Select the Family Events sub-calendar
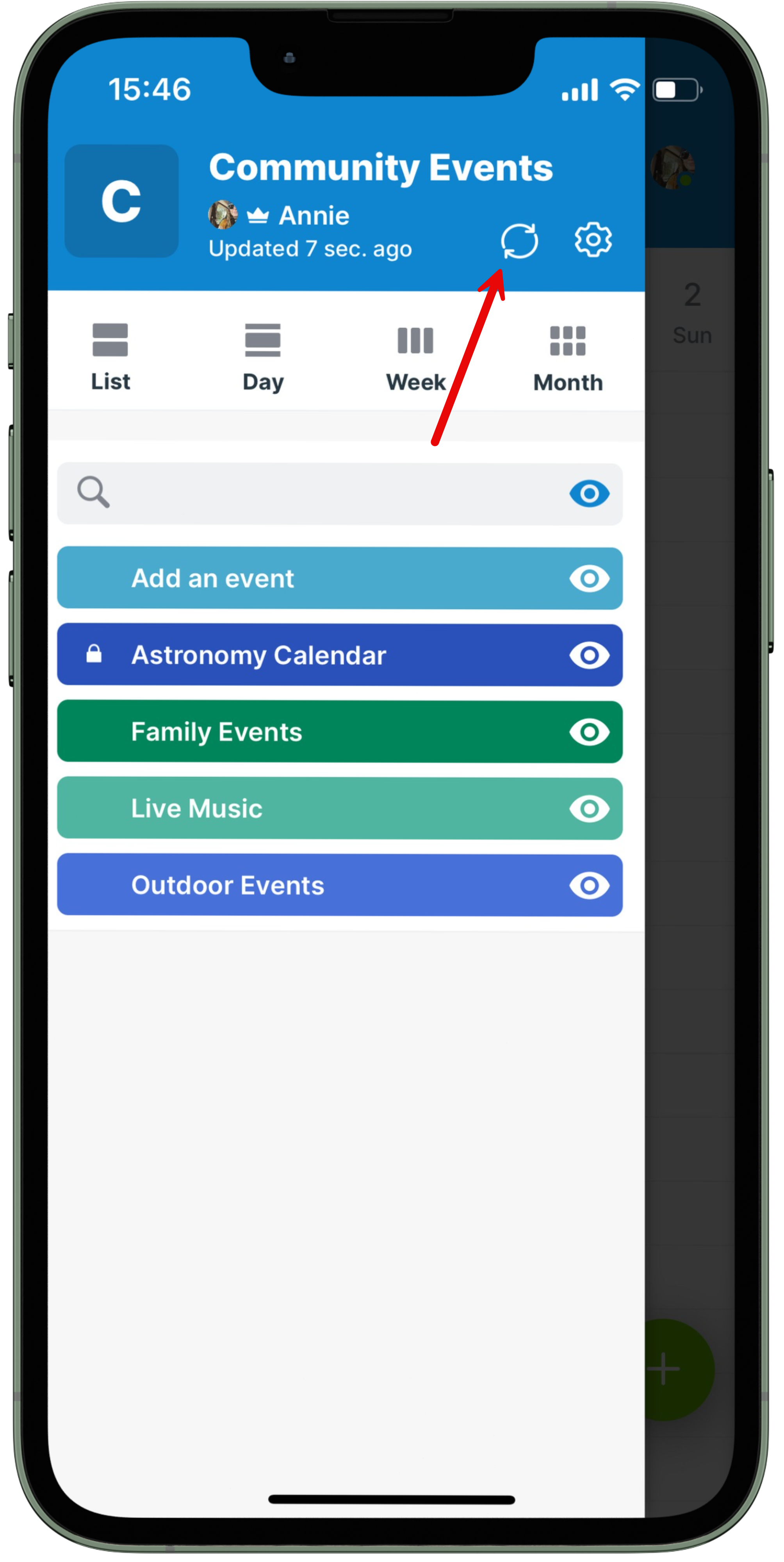Screen dimensions: 784x1562 click(340, 732)
